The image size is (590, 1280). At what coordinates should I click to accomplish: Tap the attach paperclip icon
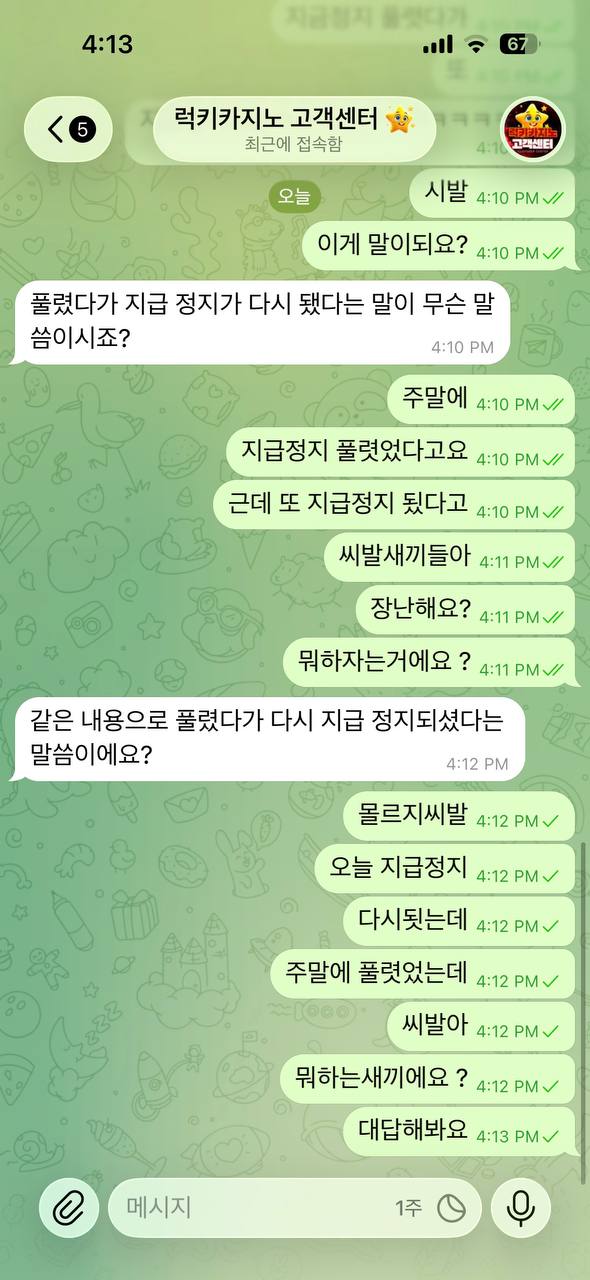pos(69,1208)
